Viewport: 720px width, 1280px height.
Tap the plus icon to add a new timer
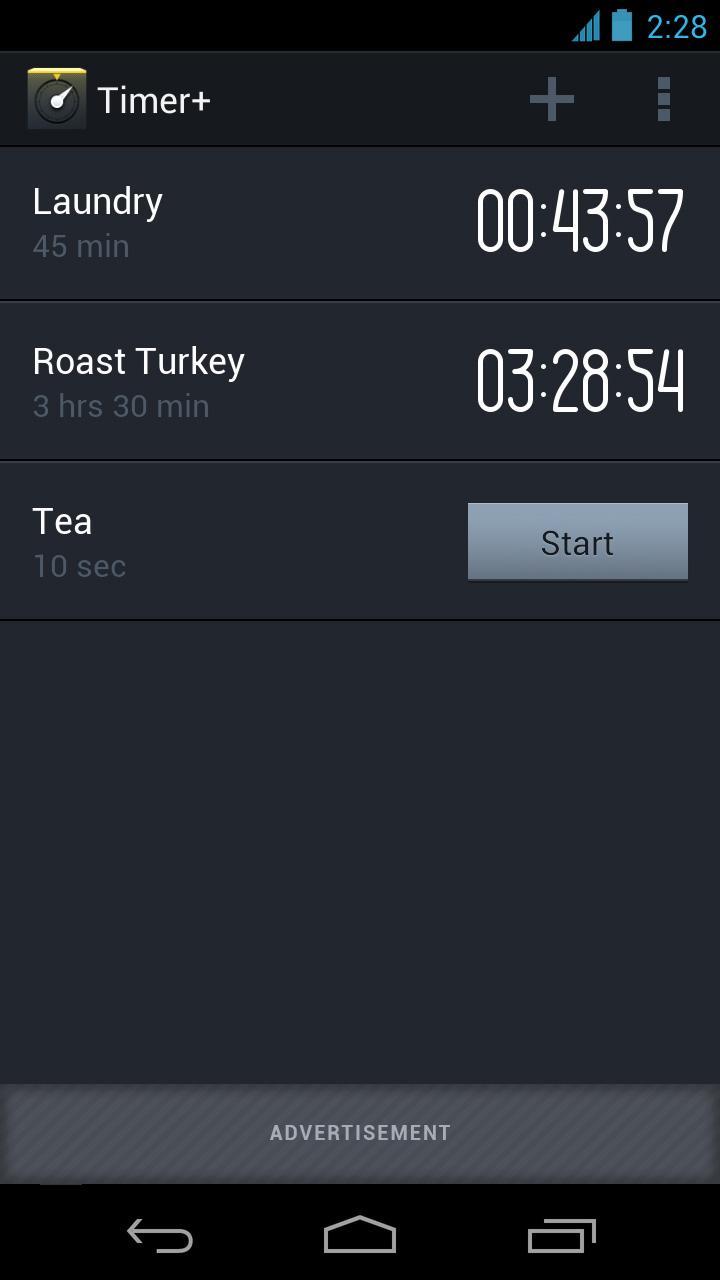(x=552, y=99)
